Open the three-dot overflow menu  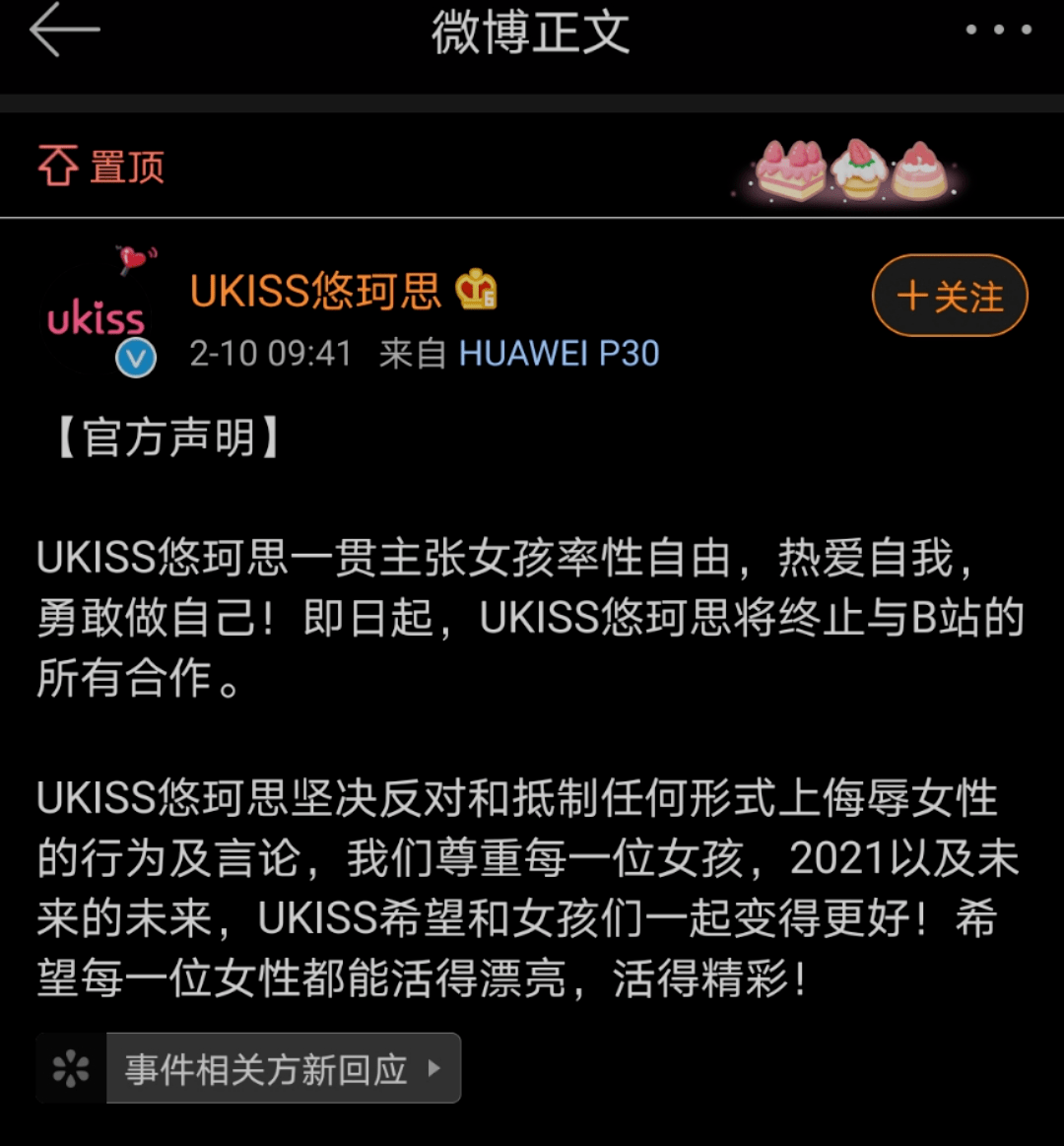point(998,31)
